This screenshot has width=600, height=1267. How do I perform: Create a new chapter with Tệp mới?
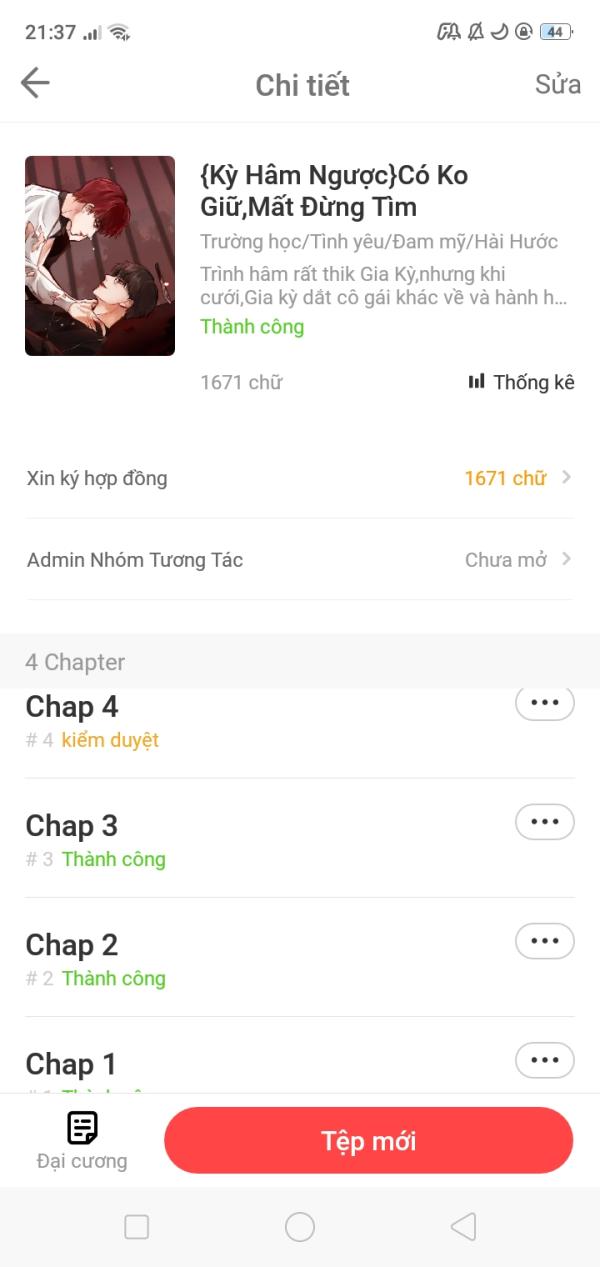pyautogui.click(x=369, y=1141)
